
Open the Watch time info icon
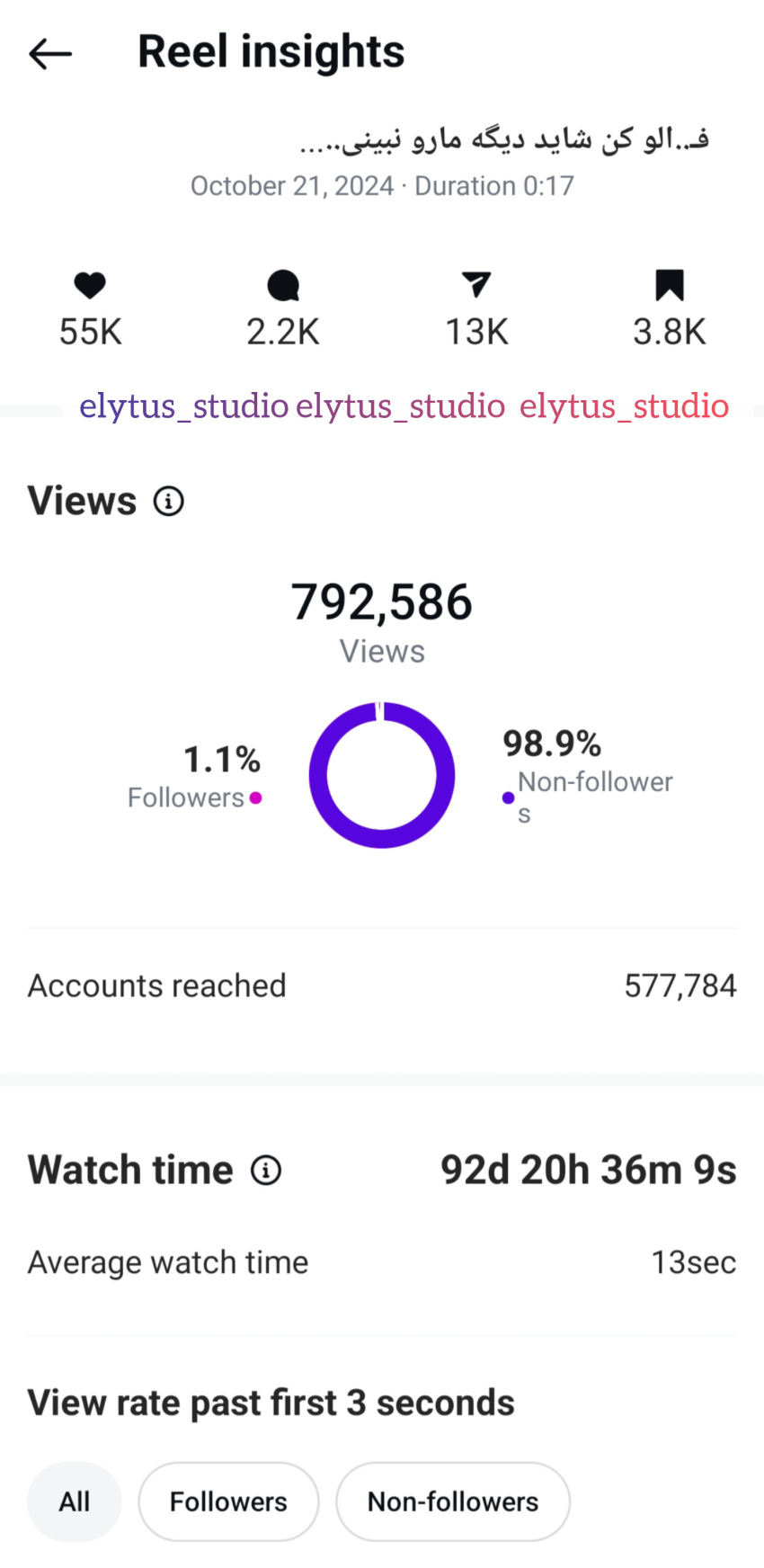pos(266,1170)
